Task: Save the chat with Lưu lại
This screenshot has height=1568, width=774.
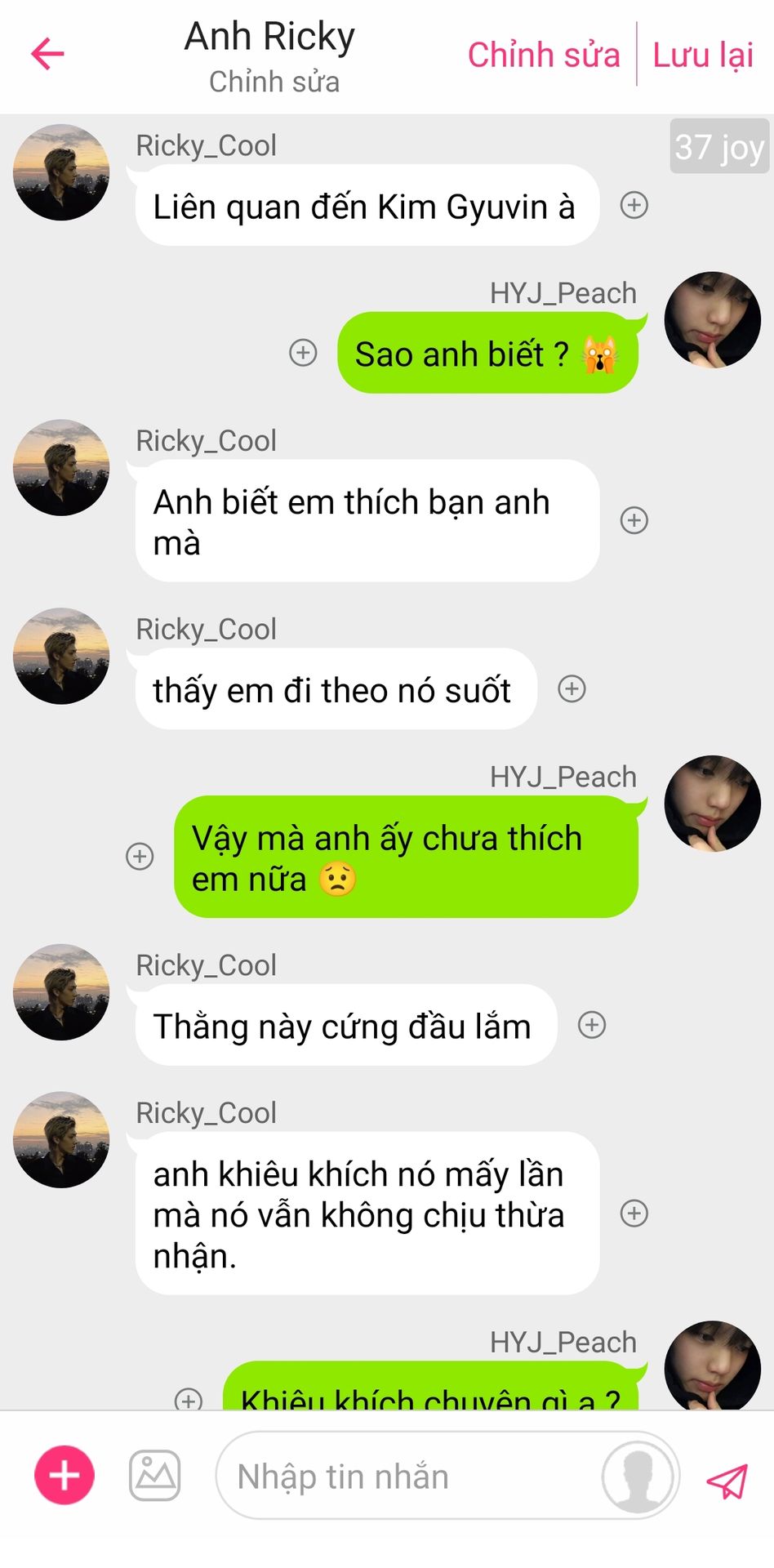Action: (702, 55)
